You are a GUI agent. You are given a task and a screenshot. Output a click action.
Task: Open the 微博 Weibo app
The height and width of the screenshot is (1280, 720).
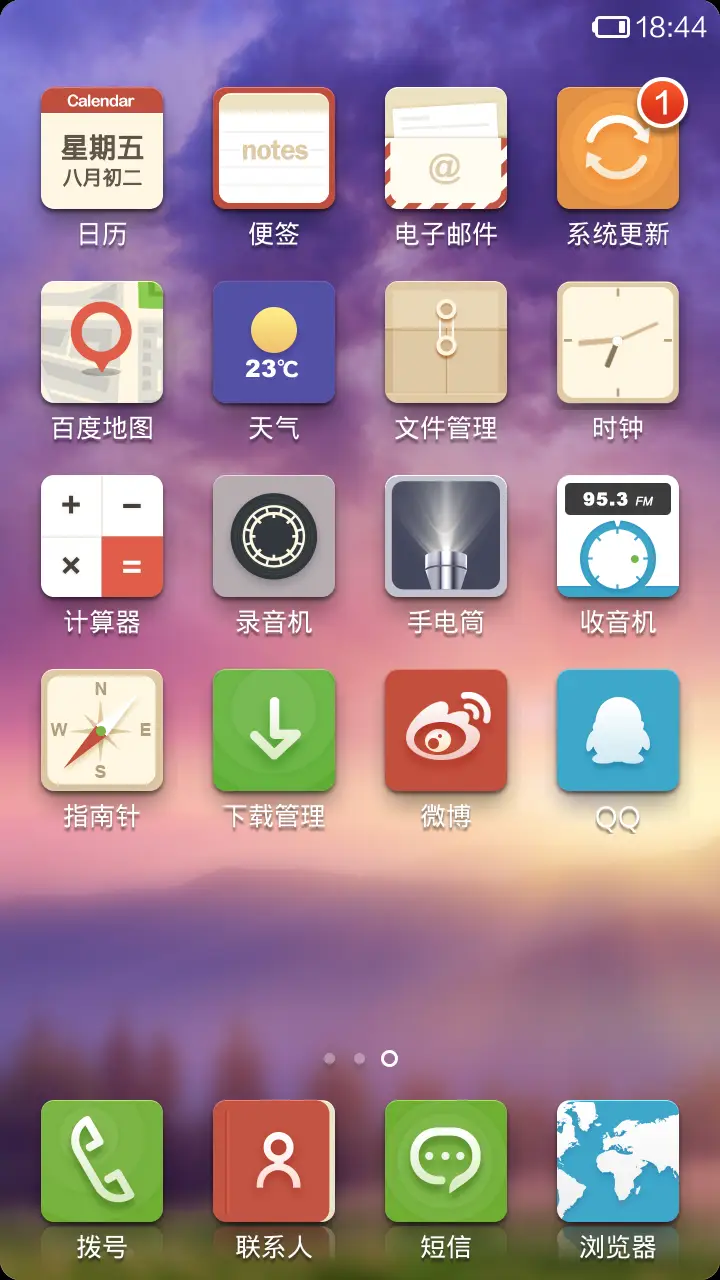pyautogui.click(x=446, y=731)
